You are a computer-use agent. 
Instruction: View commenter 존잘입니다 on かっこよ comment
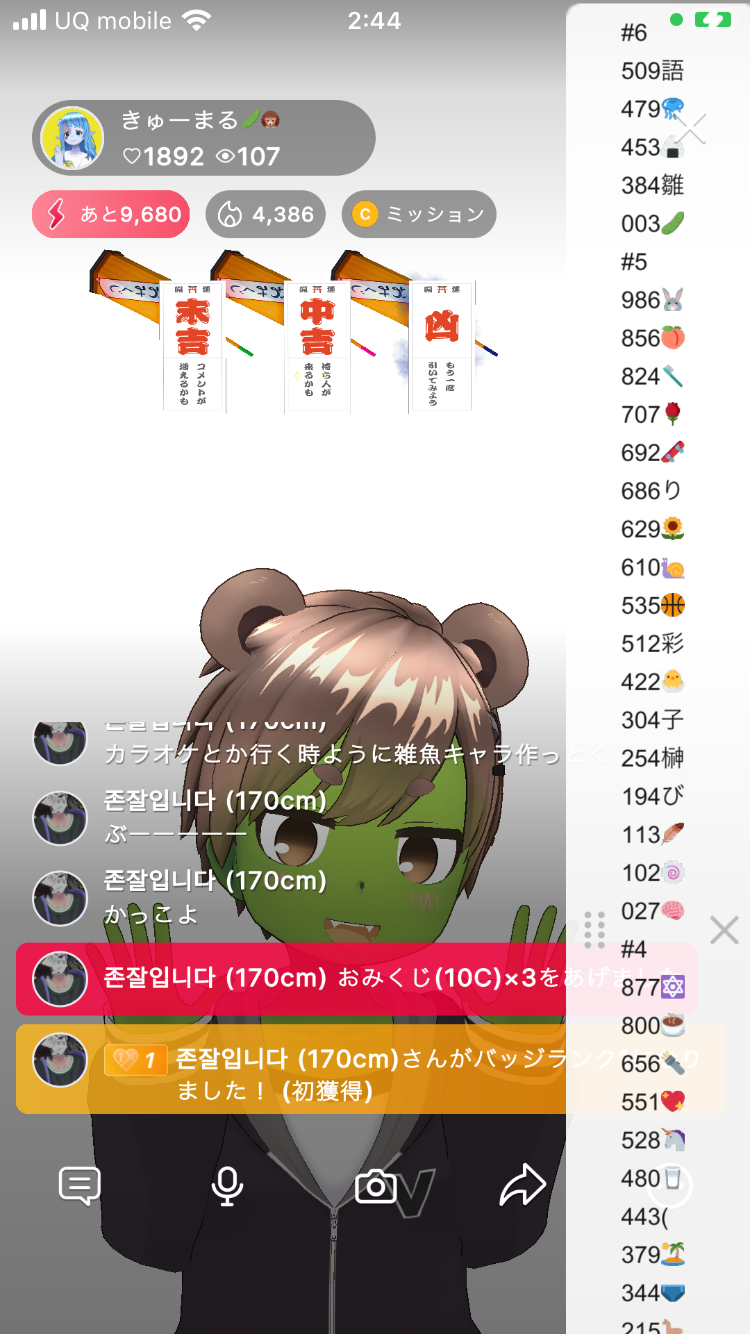click(x=60, y=897)
